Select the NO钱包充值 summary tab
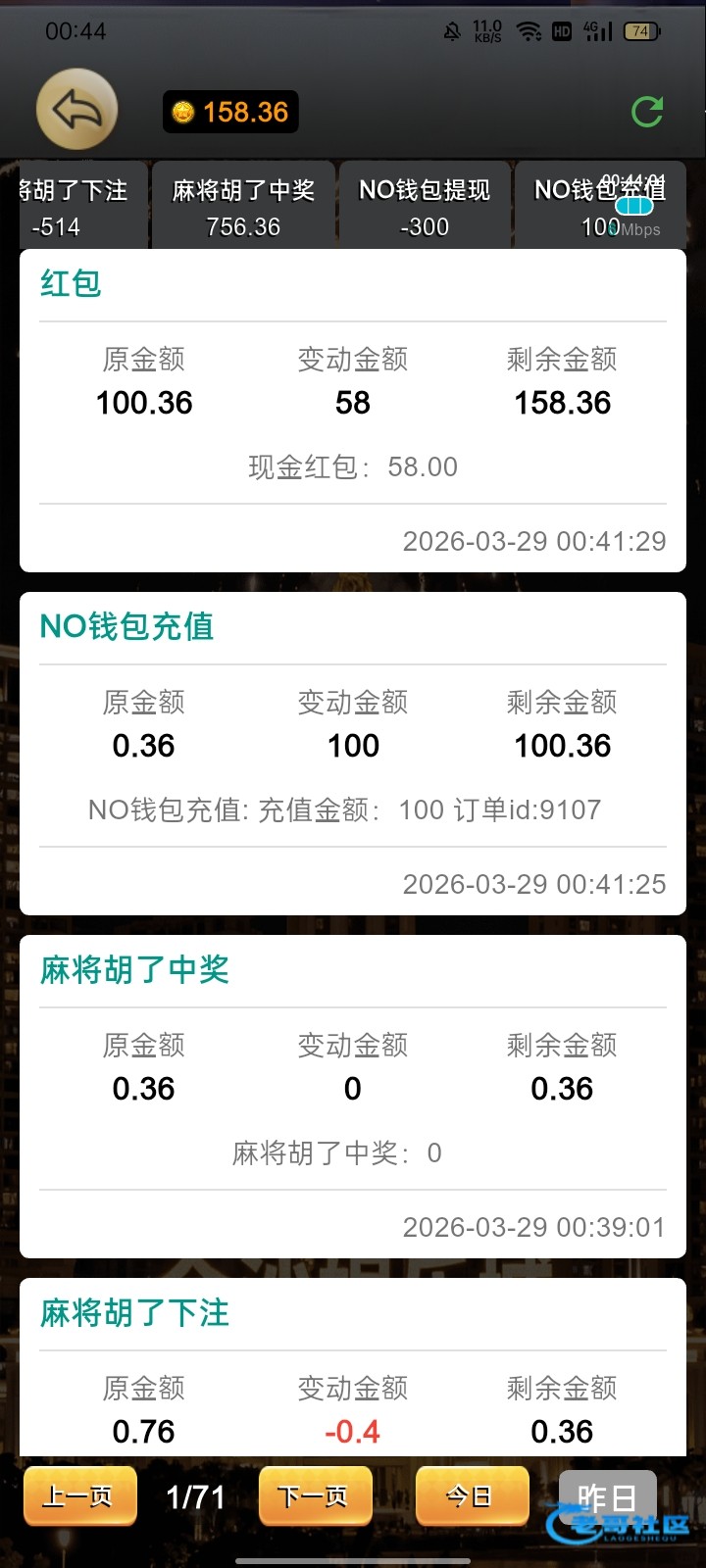 click(x=599, y=207)
